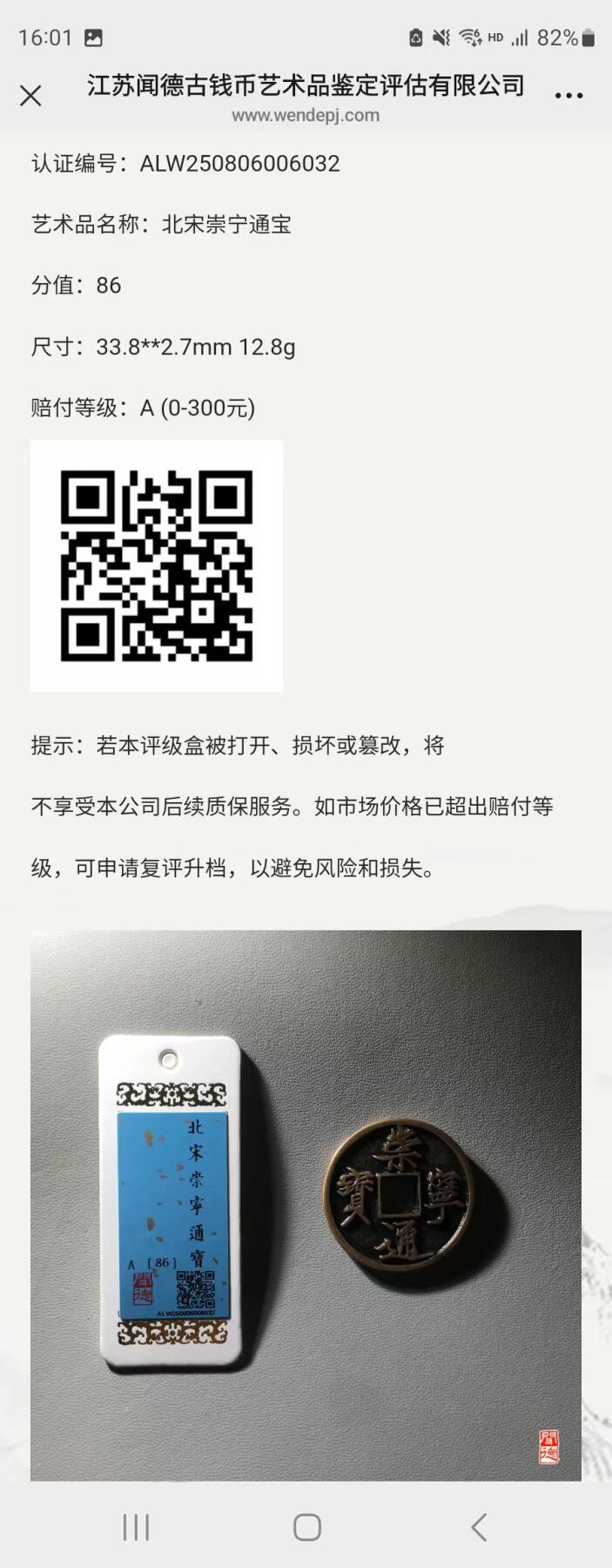Open the coin and grading slab photo
Viewport: 612px width, 1568px height.
pos(306,1205)
